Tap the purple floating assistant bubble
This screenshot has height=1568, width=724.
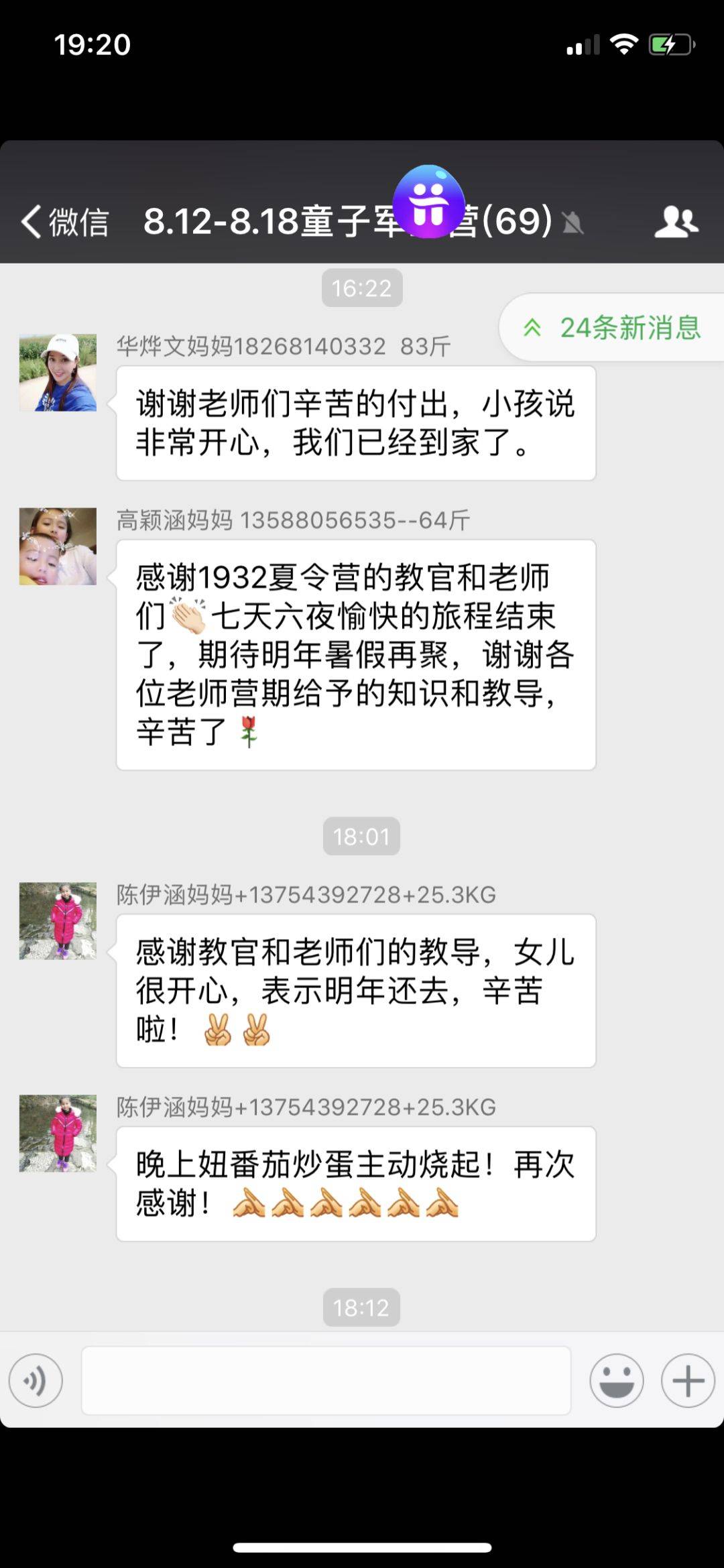click(429, 201)
